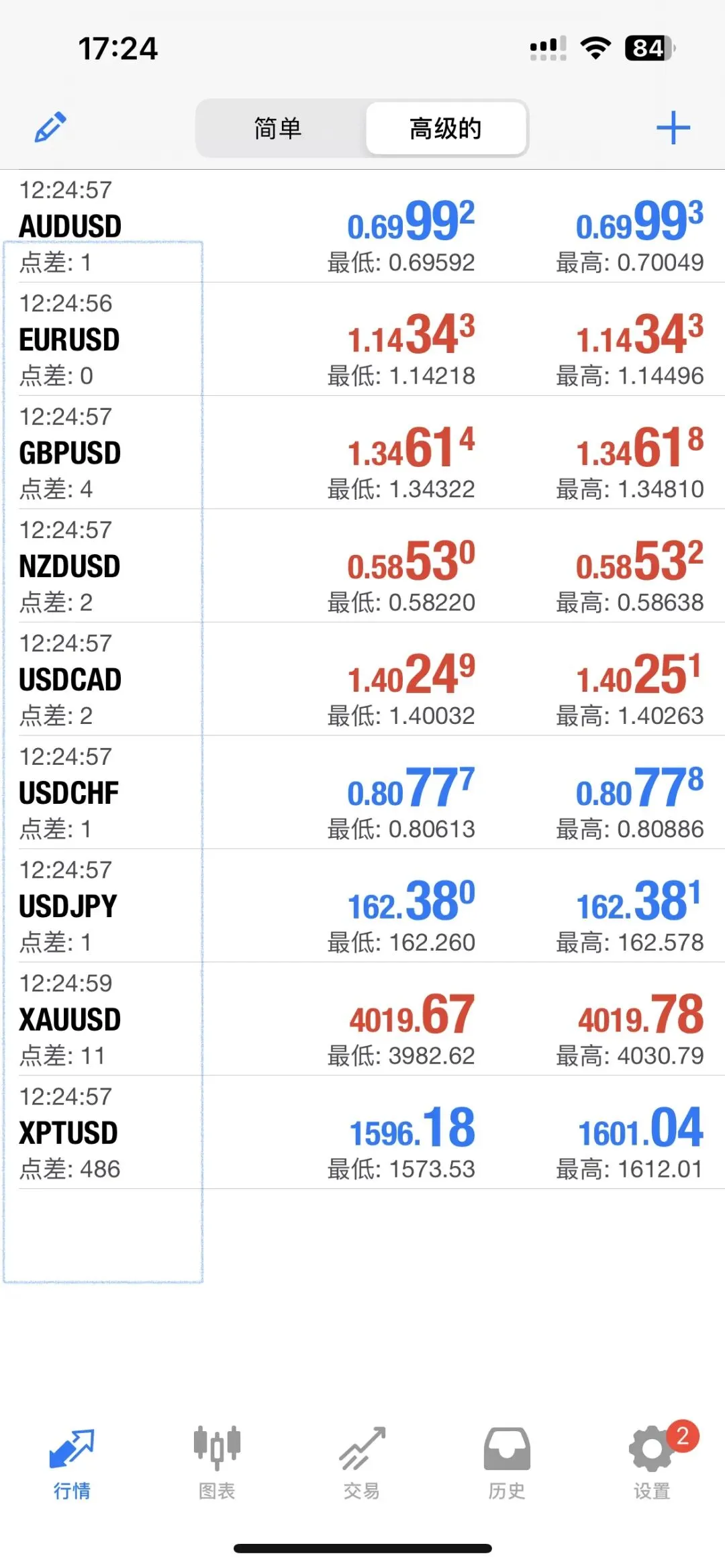Open the XAUUSD gold row

click(362, 1020)
